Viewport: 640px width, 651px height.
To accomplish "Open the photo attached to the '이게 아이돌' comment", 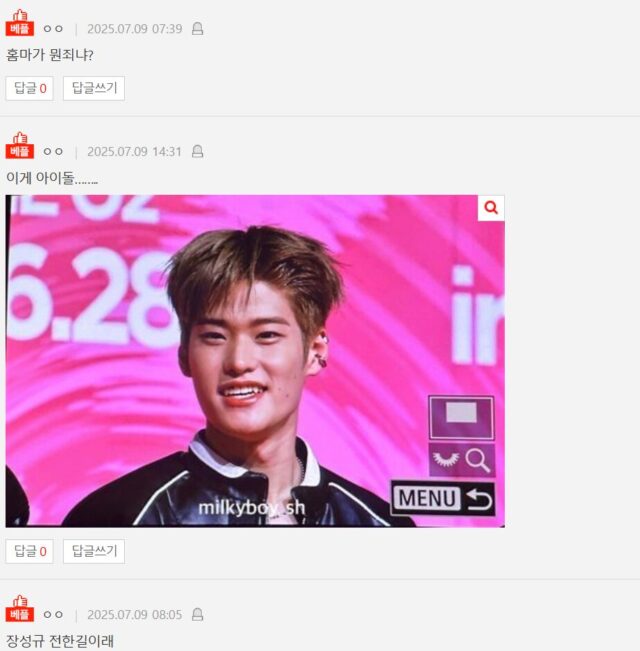I will click(x=255, y=361).
